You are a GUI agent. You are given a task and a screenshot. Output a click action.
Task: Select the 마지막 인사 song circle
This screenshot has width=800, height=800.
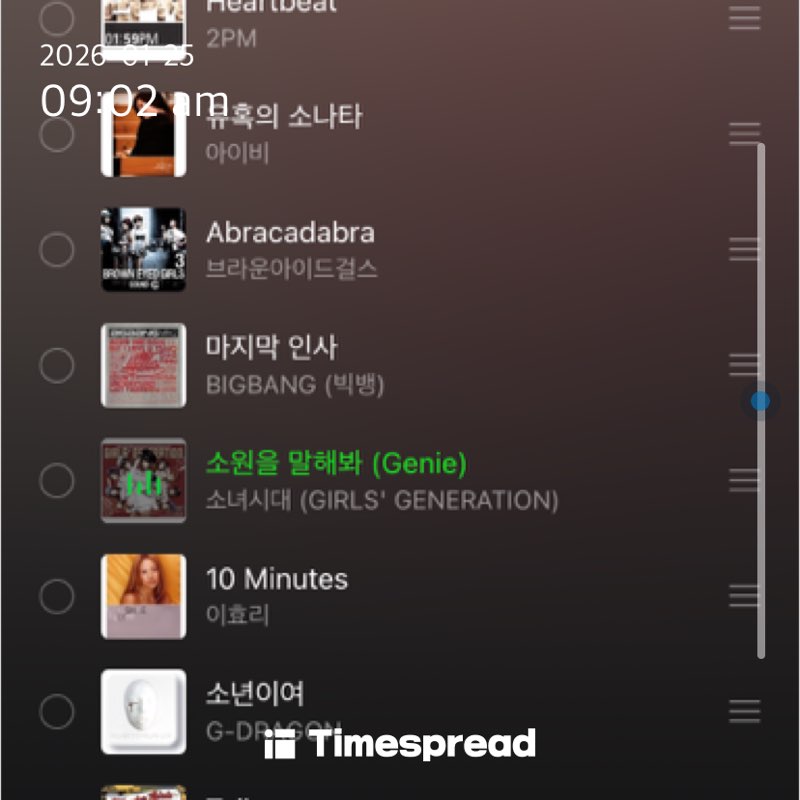point(56,365)
